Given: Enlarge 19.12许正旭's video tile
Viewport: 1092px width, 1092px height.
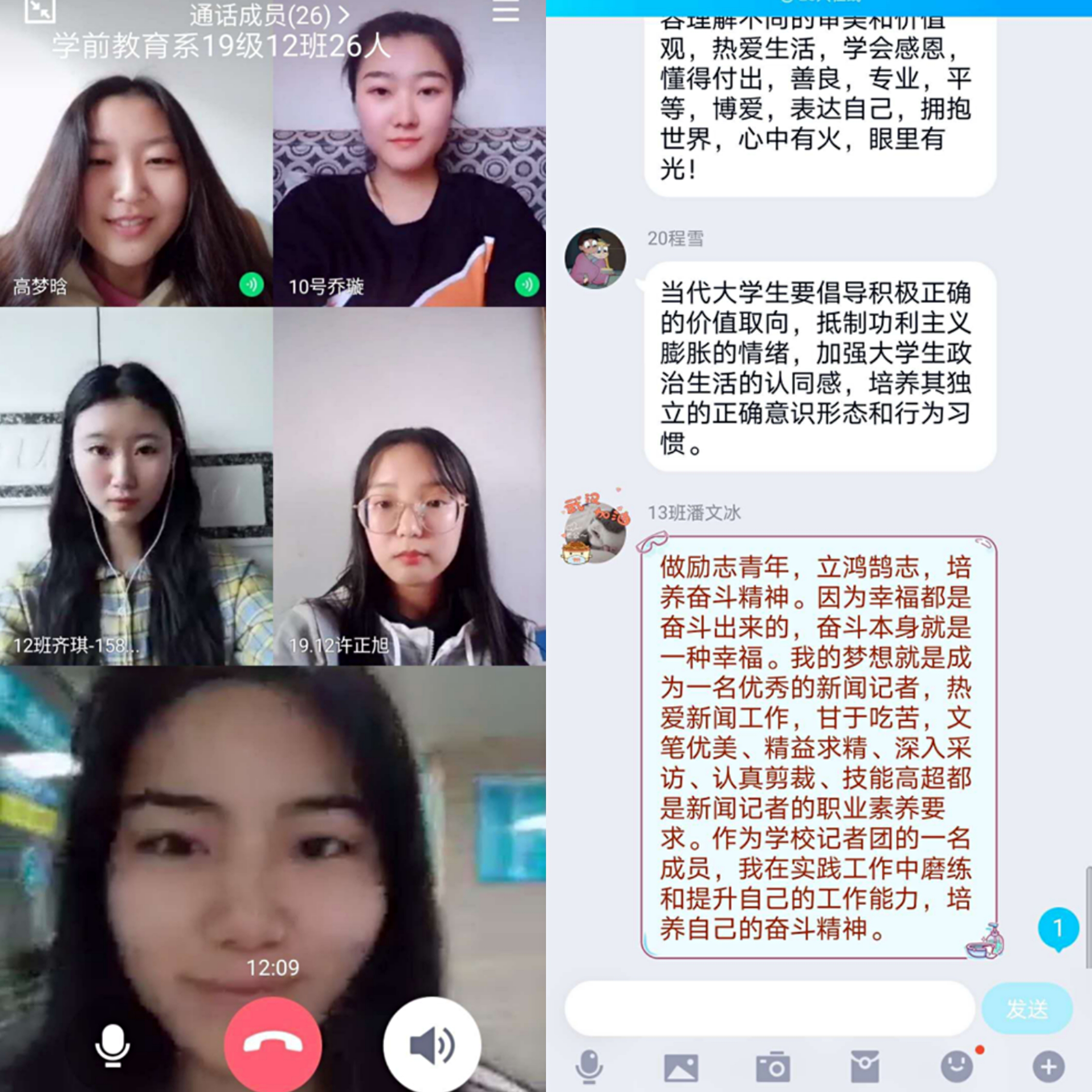Looking at the screenshot, I should [x=409, y=486].
